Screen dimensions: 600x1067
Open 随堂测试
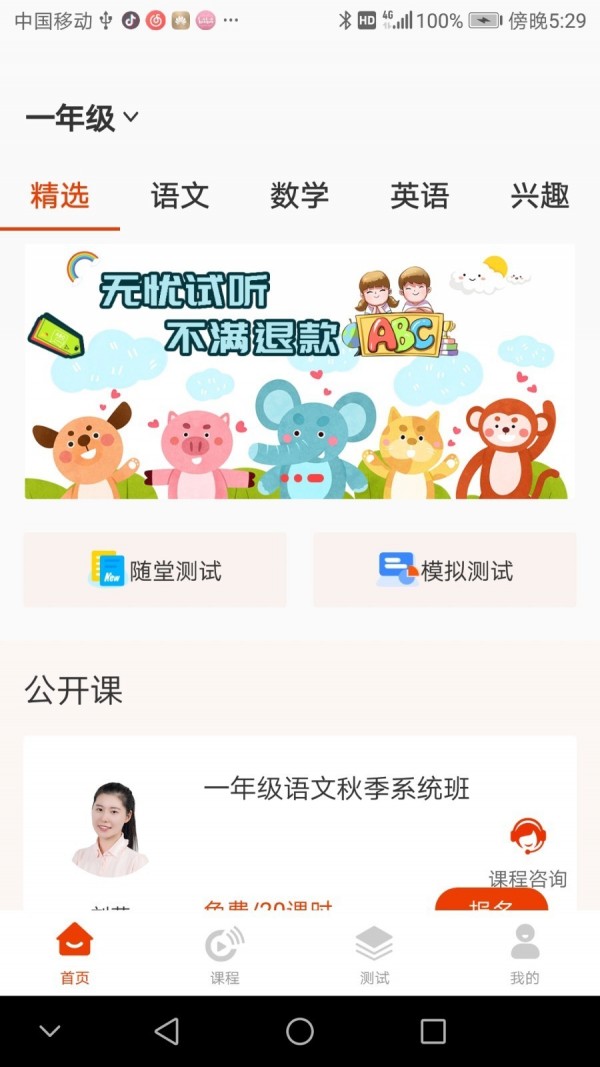(155, 570)
